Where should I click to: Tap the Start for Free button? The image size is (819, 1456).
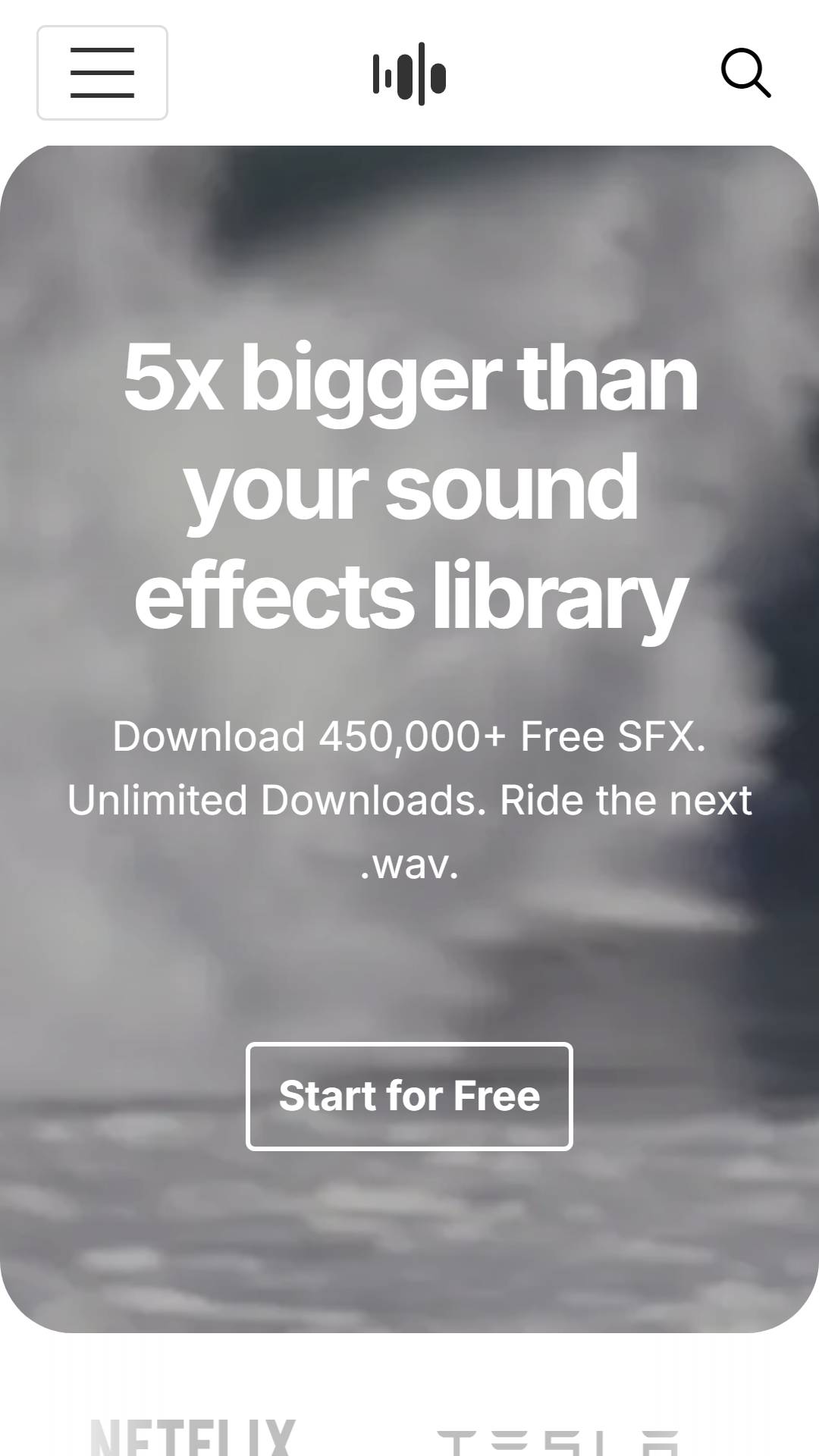(409, 1097)
